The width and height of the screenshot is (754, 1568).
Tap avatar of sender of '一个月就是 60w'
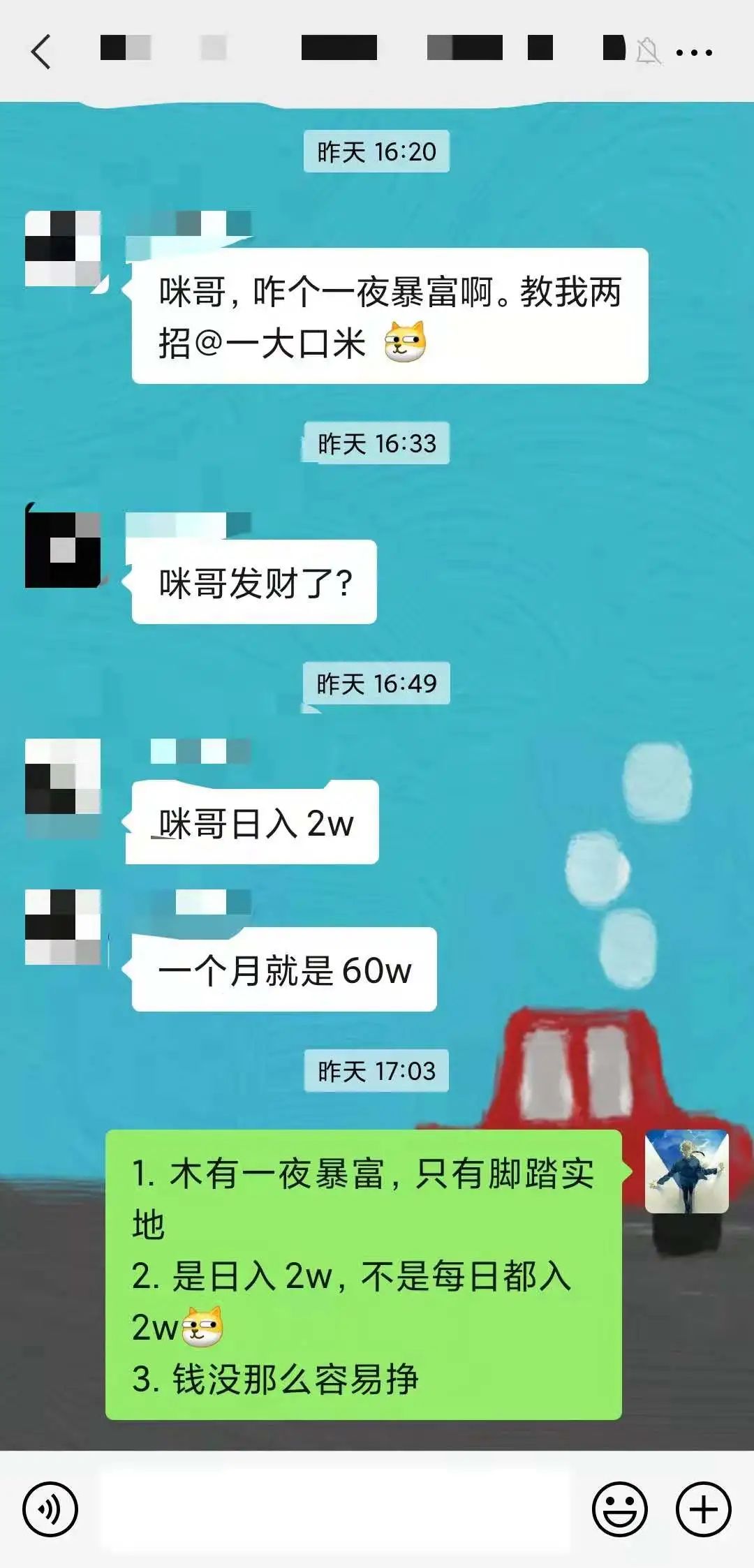point(63,926)
